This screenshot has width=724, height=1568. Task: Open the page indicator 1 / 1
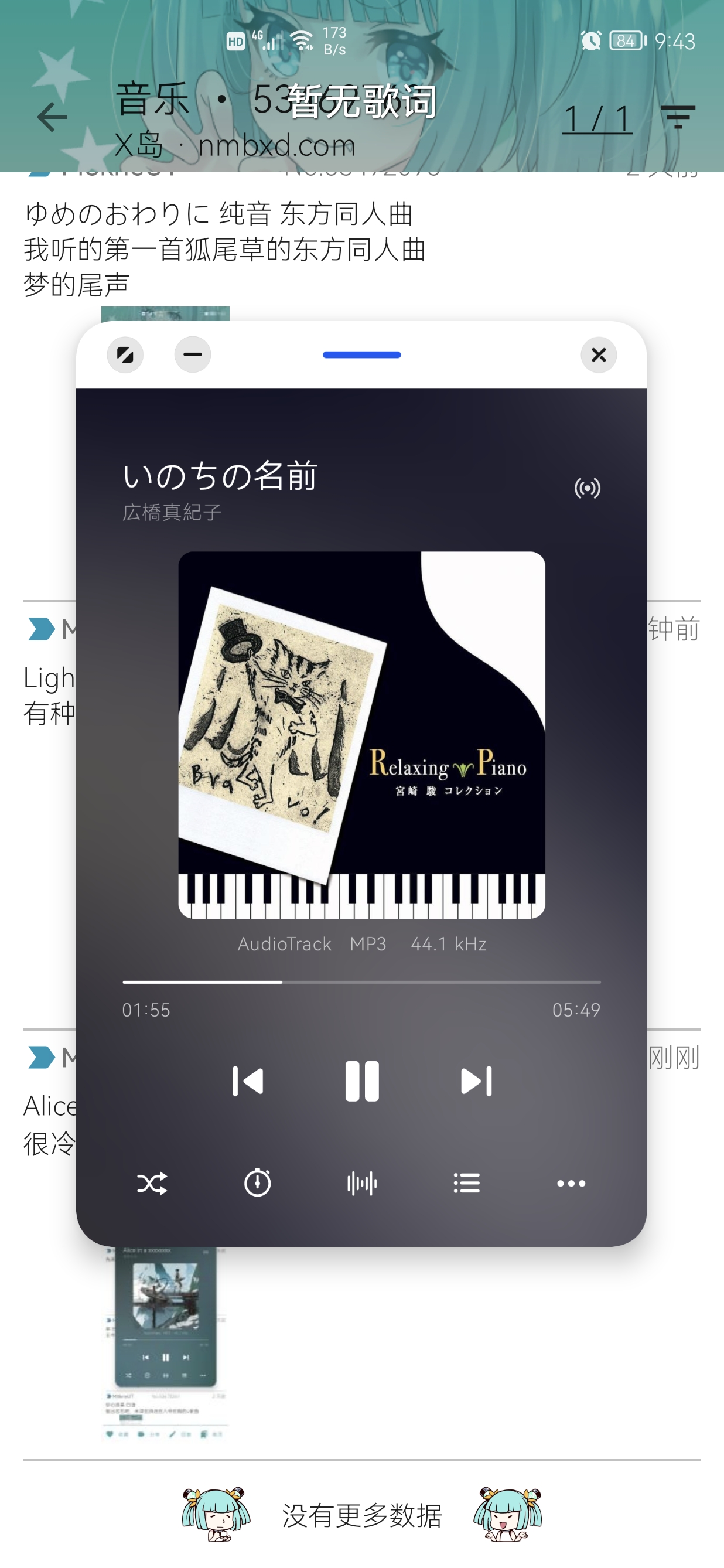tap(597, 118)
